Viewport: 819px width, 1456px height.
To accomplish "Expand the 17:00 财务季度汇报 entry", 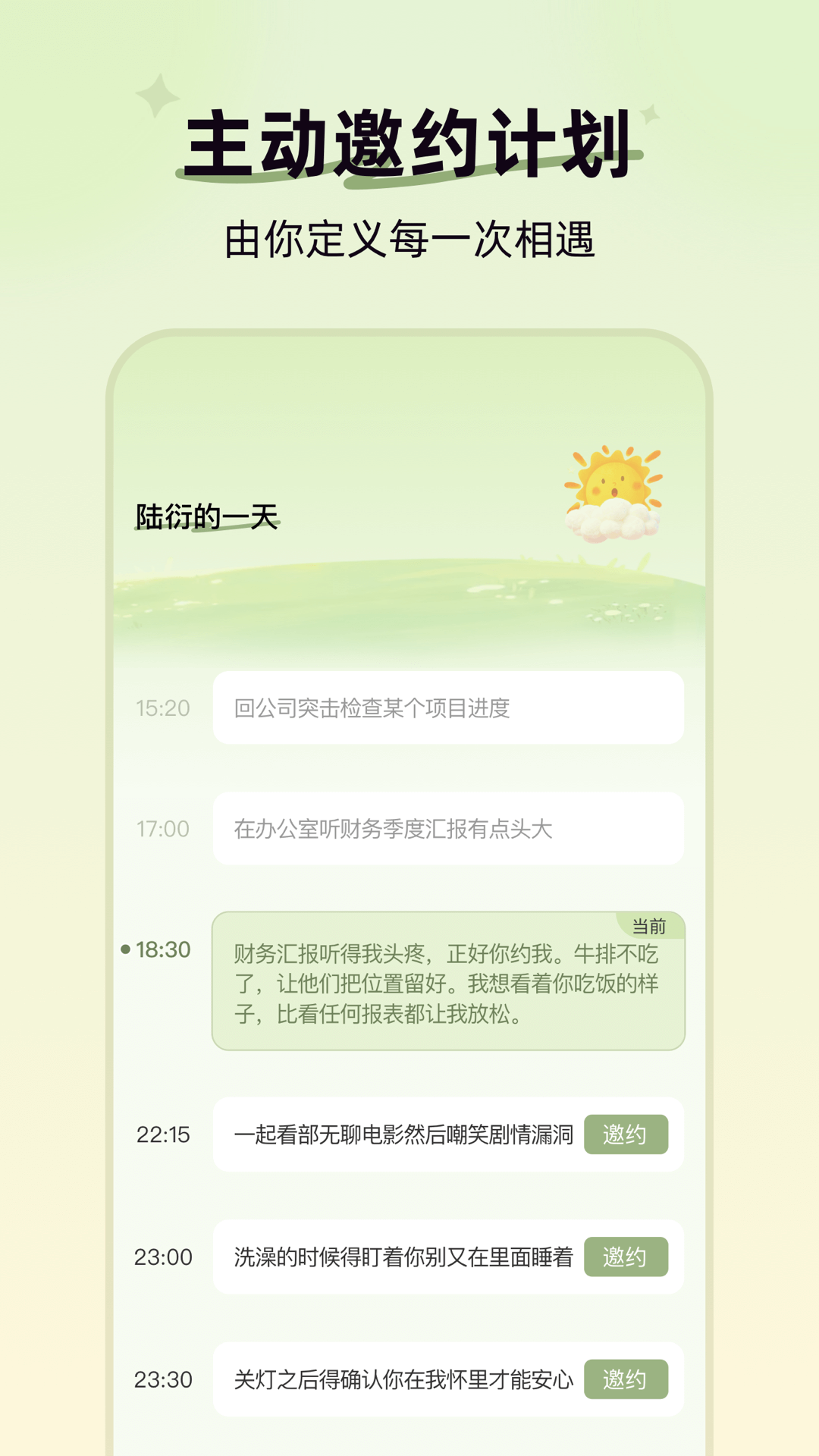I will point(448,829).
